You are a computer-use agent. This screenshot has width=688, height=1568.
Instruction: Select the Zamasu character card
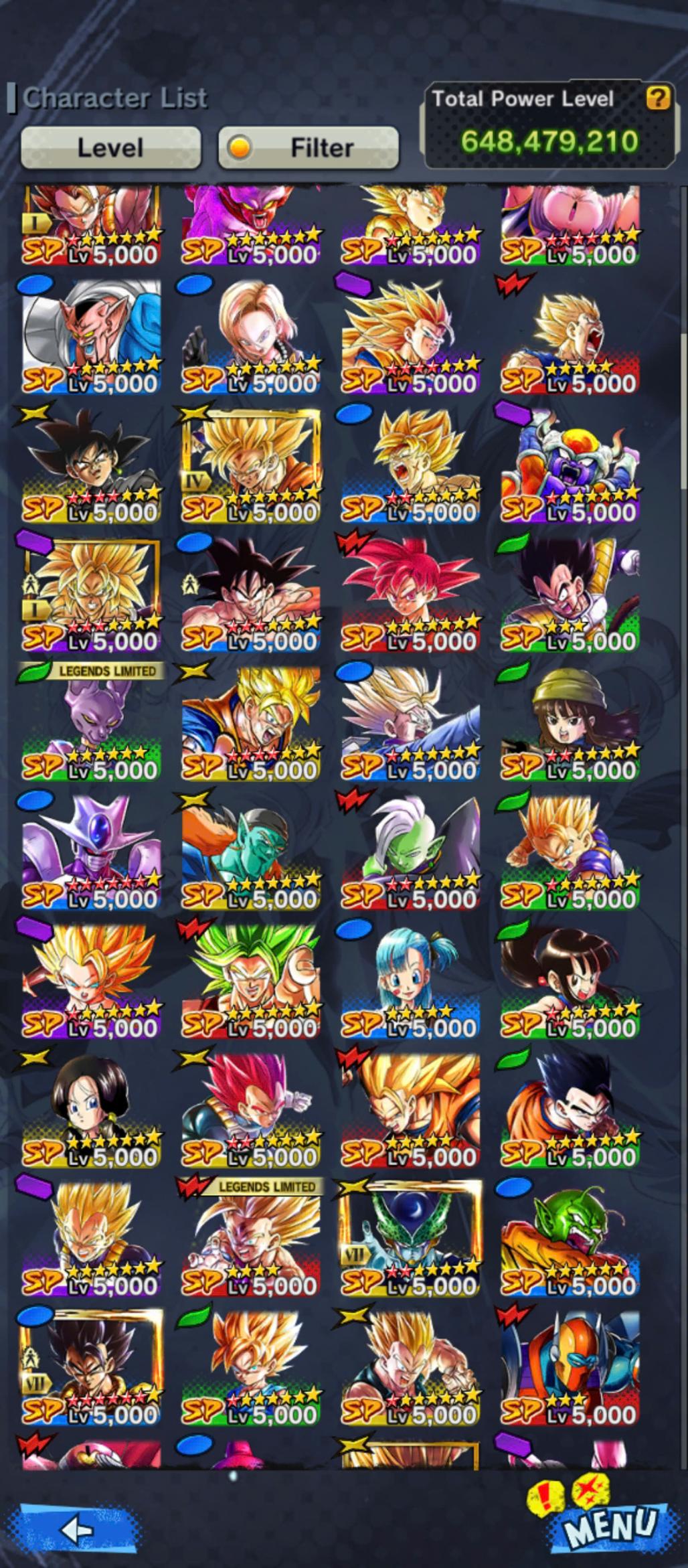410,852
